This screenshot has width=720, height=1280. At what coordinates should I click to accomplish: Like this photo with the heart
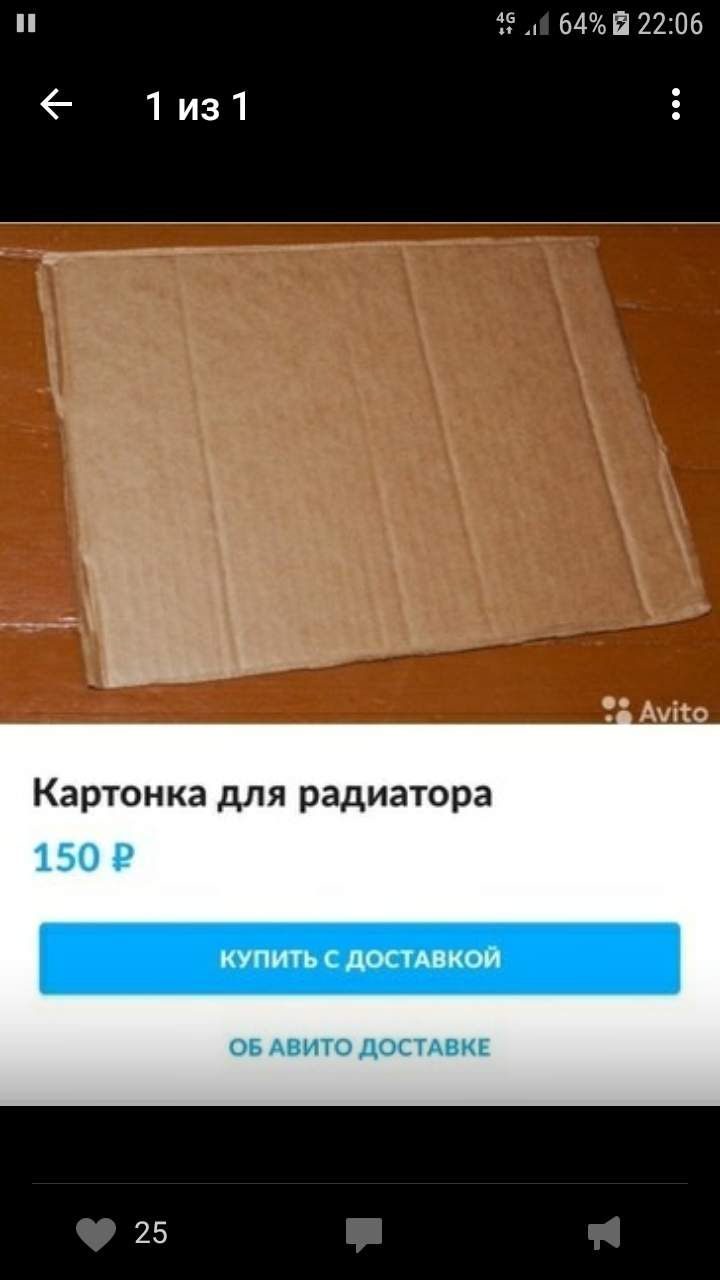tap(97, 1234)
